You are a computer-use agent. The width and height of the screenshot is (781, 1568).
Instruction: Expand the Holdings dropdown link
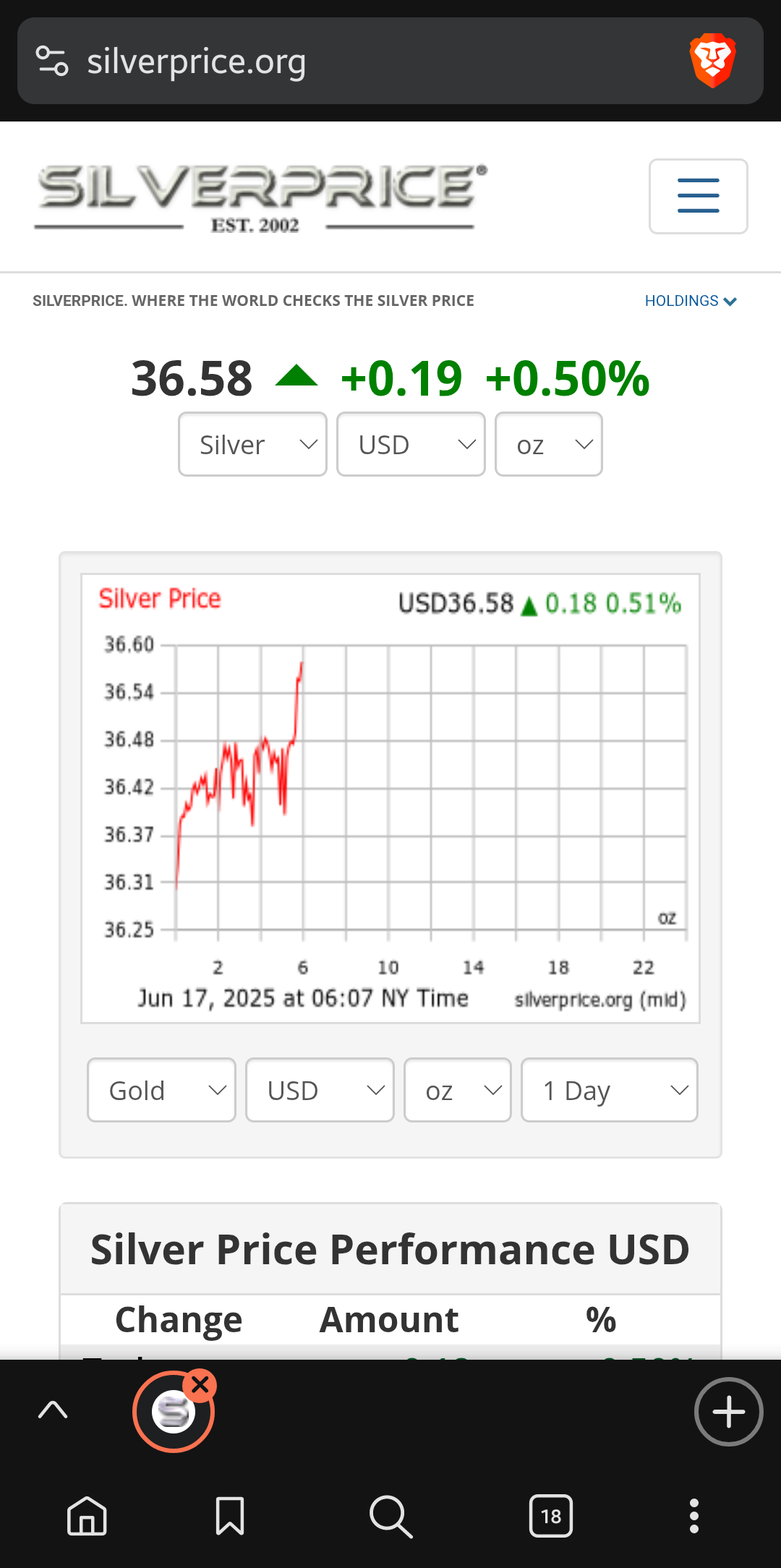click(x=691, y=301)
